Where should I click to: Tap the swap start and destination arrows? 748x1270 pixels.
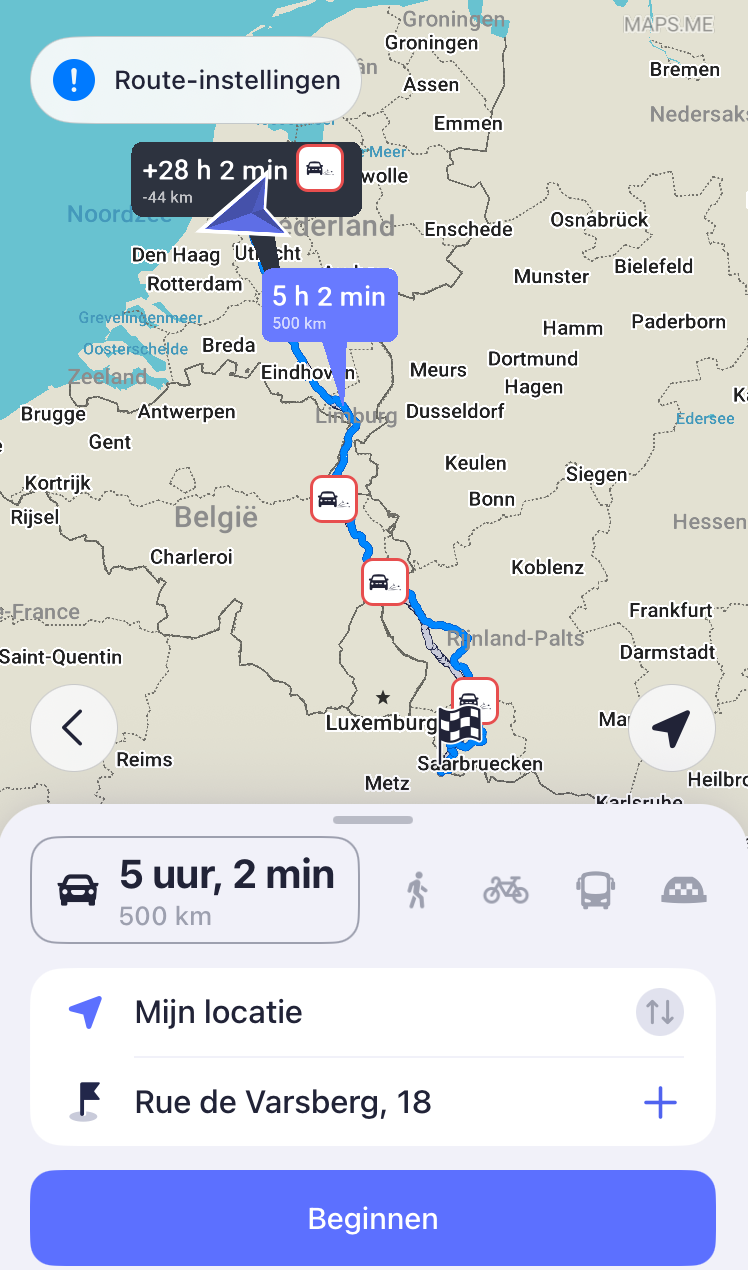click(660, 1012)
